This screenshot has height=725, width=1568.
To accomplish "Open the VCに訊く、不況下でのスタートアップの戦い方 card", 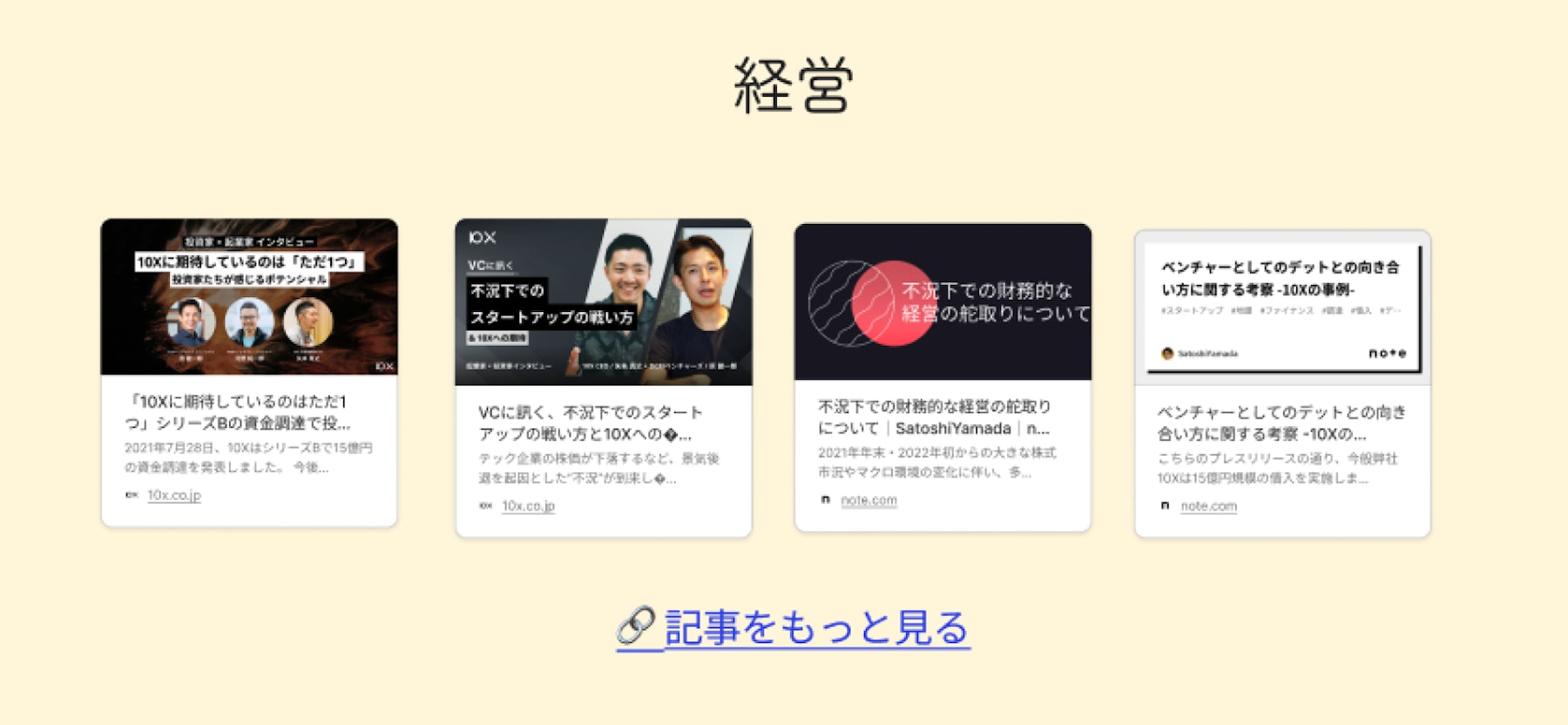I will click(x=603, y=423).
